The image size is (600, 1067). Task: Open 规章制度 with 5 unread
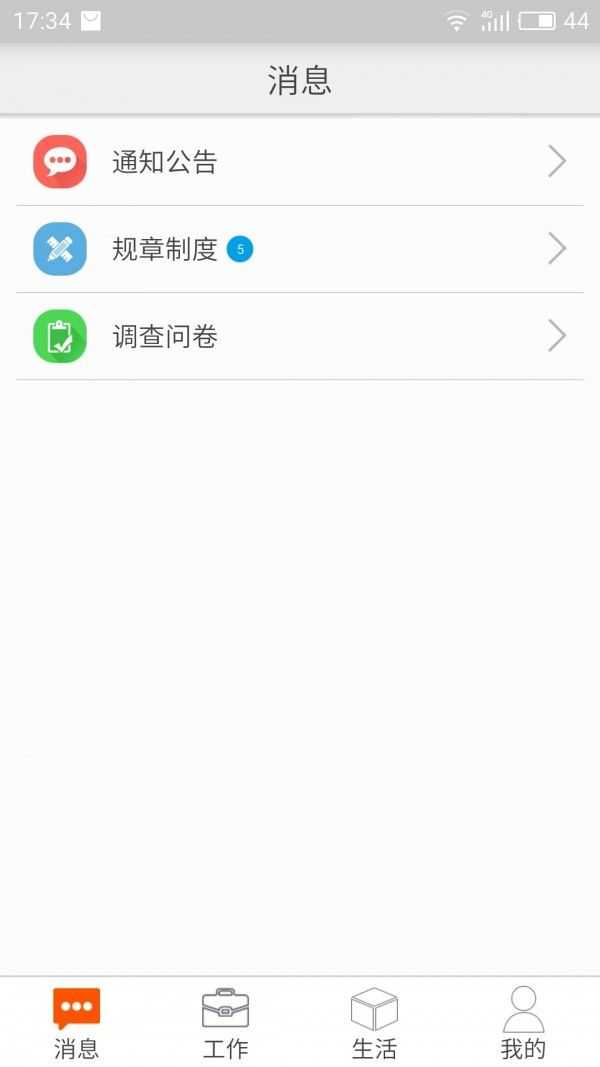pos(300,249)
